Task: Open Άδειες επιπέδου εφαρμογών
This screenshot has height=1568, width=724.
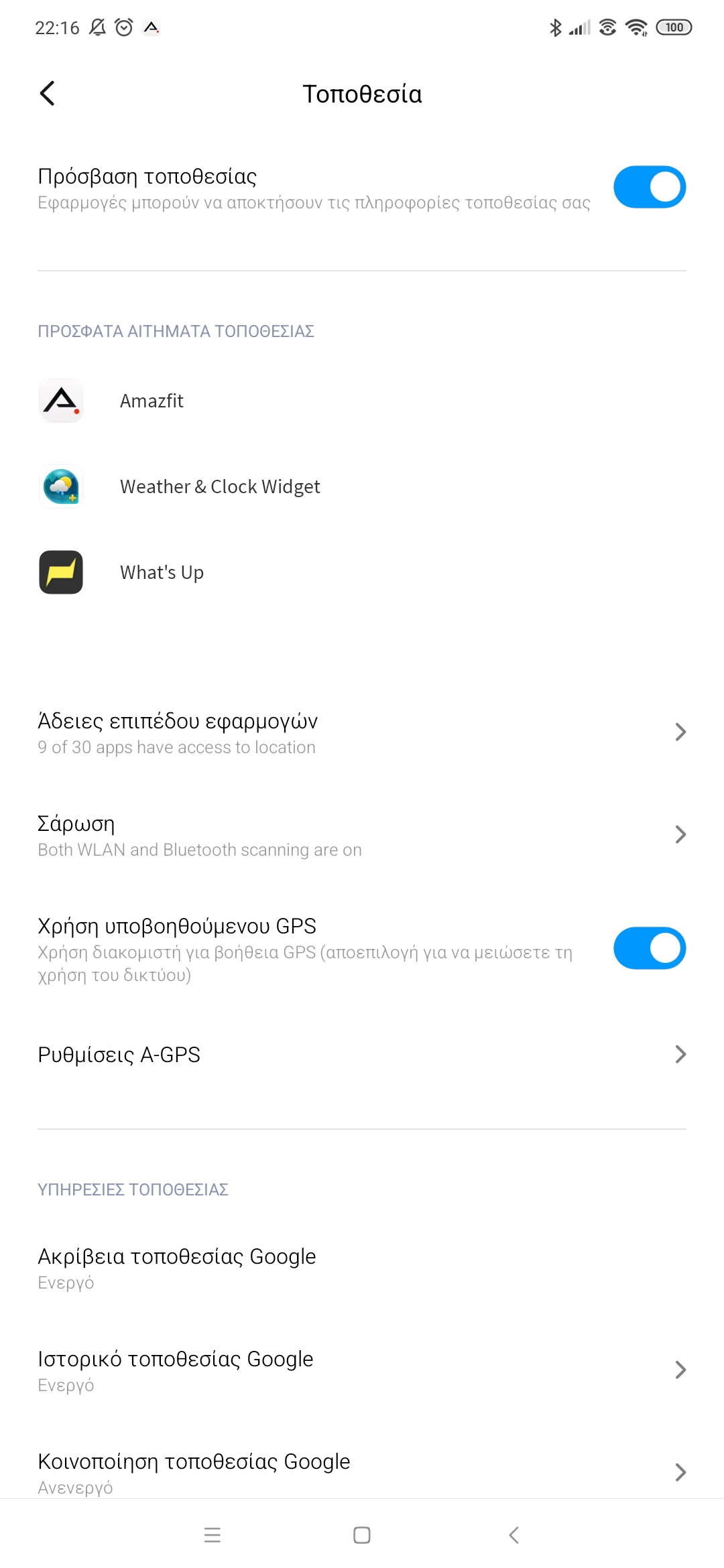Action: (362, 732)
